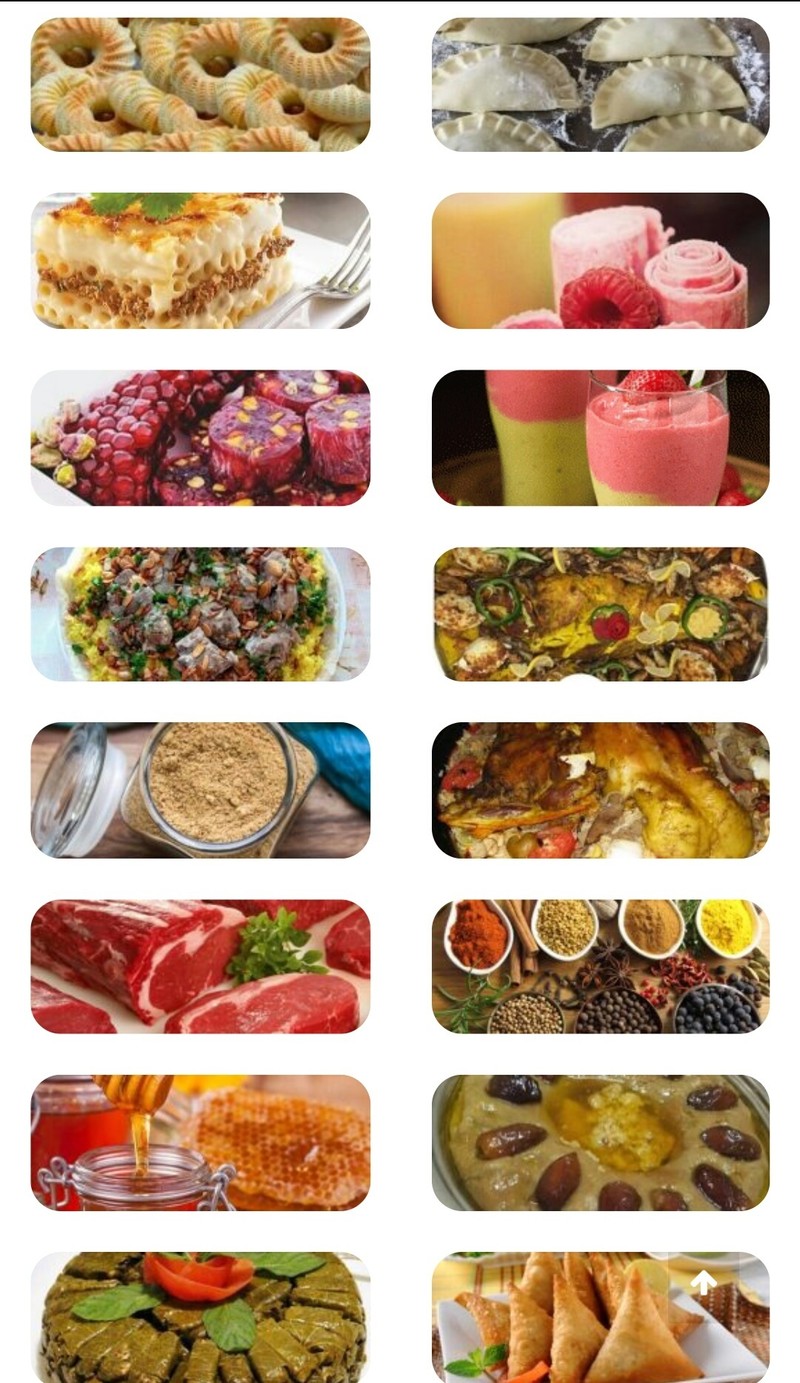
Task: Open the raw dumplings pastry tile
Action: point(600,84)
